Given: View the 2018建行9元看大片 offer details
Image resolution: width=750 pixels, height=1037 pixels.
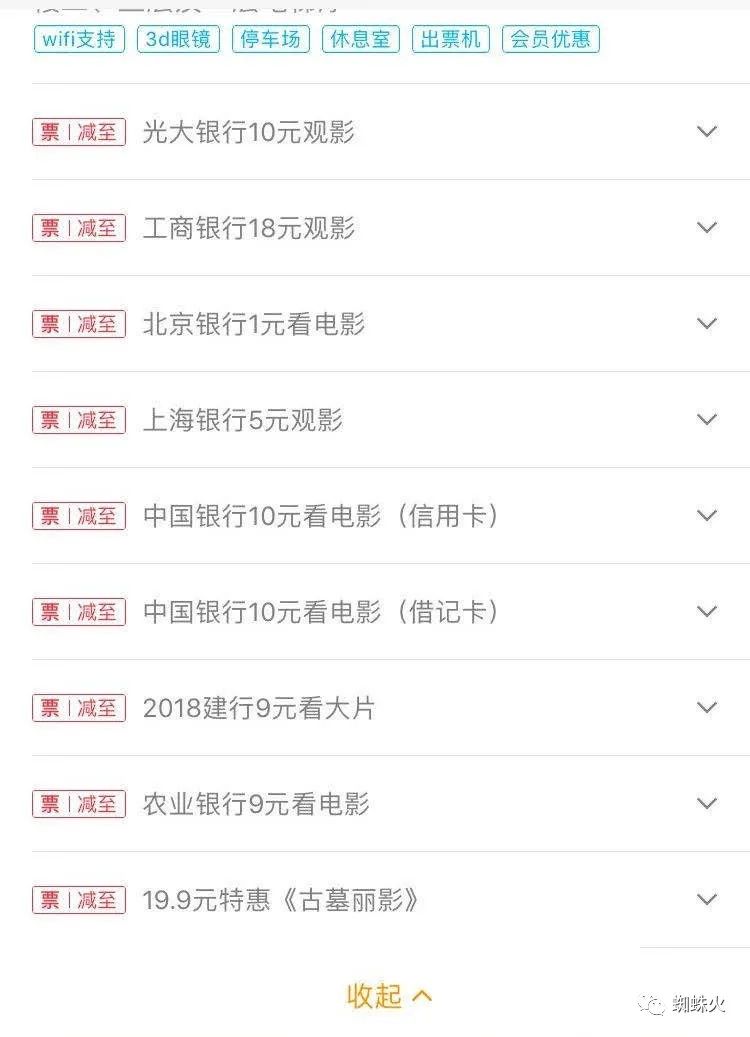Looking at the screenshot, I should click(x=706, y=708).
